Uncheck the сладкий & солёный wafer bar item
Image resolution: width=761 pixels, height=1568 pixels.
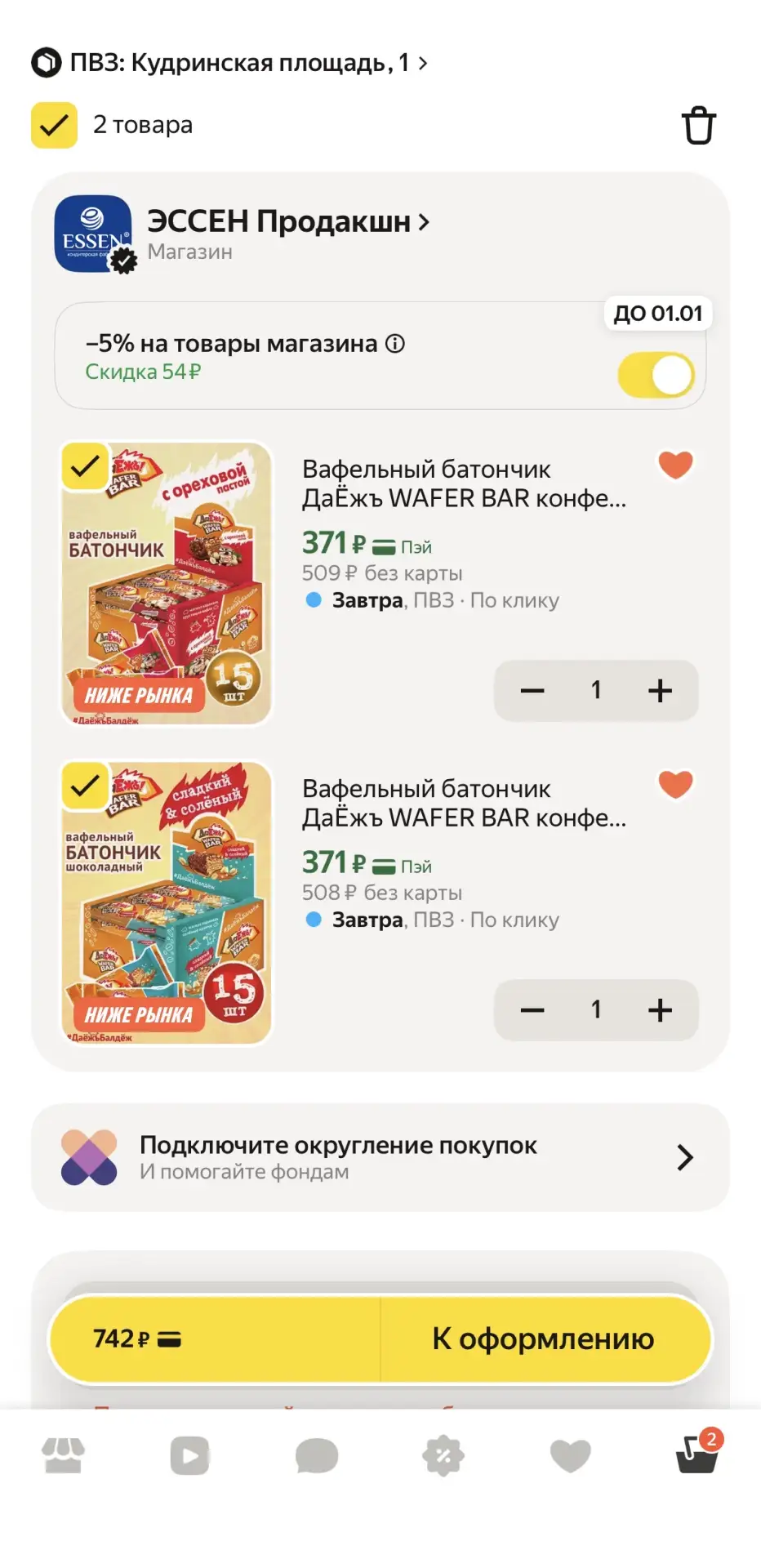(85, 786)
